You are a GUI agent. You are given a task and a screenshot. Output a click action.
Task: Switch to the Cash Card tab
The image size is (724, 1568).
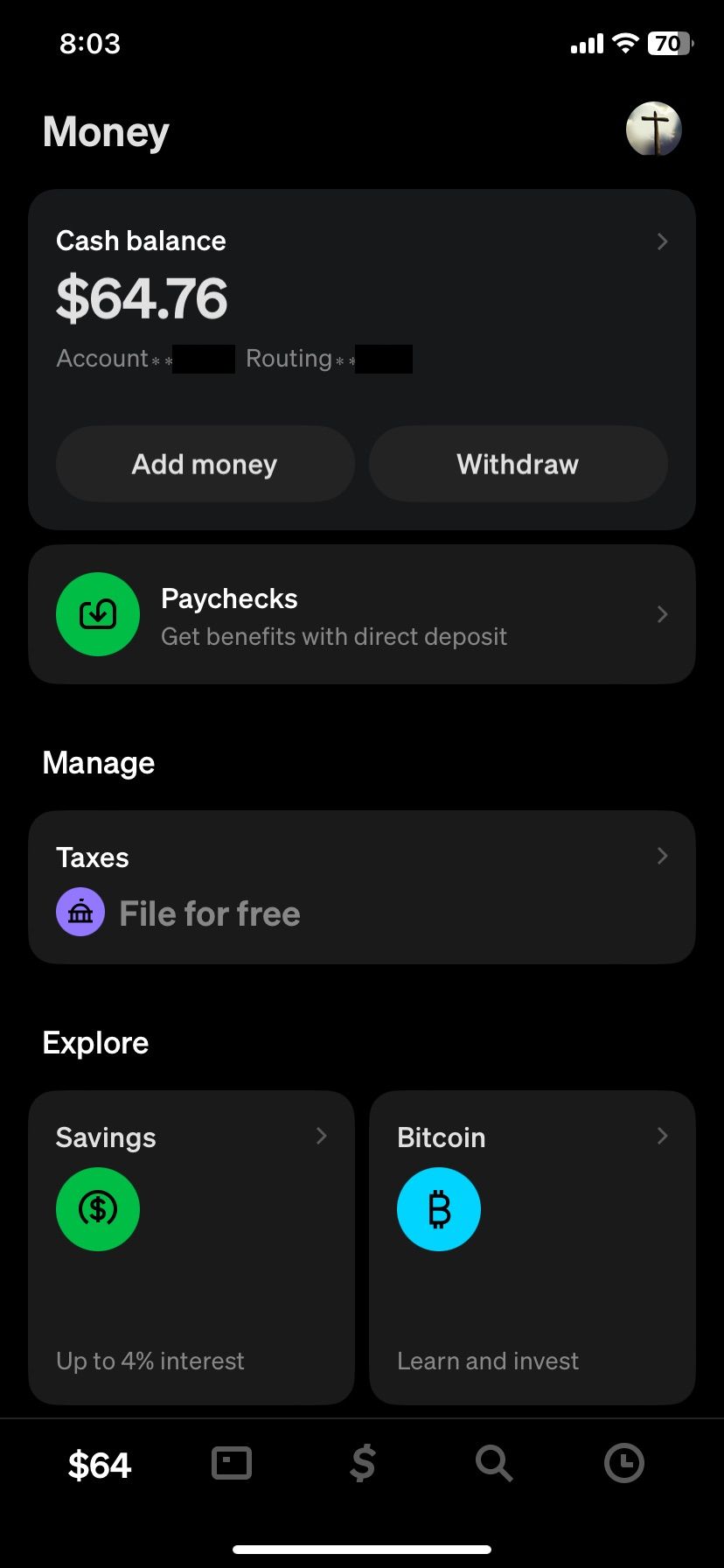tap(232, 1463)
